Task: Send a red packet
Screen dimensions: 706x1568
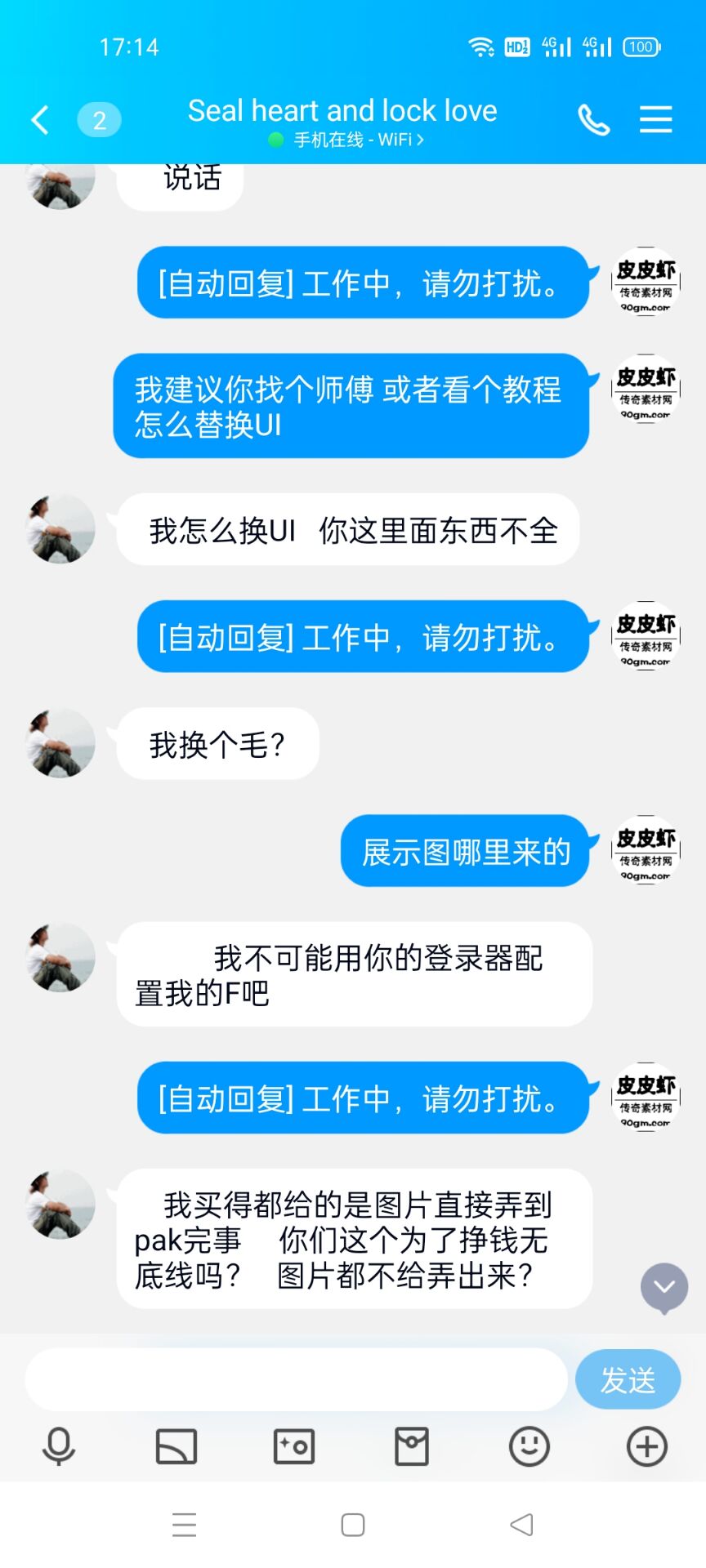Action: tap(412, 1446)
